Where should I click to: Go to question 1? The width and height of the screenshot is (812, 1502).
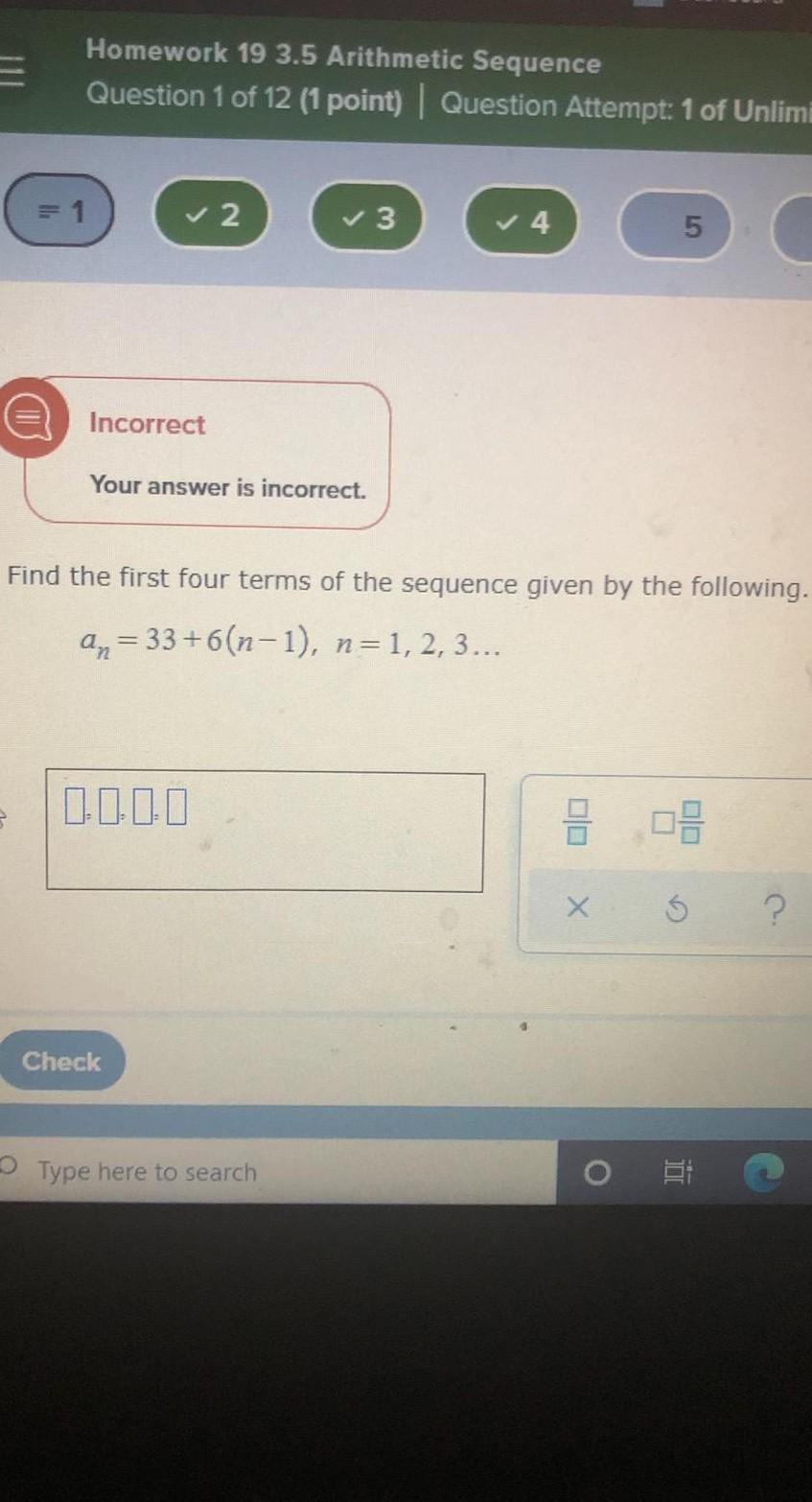(x=60, y=210)
